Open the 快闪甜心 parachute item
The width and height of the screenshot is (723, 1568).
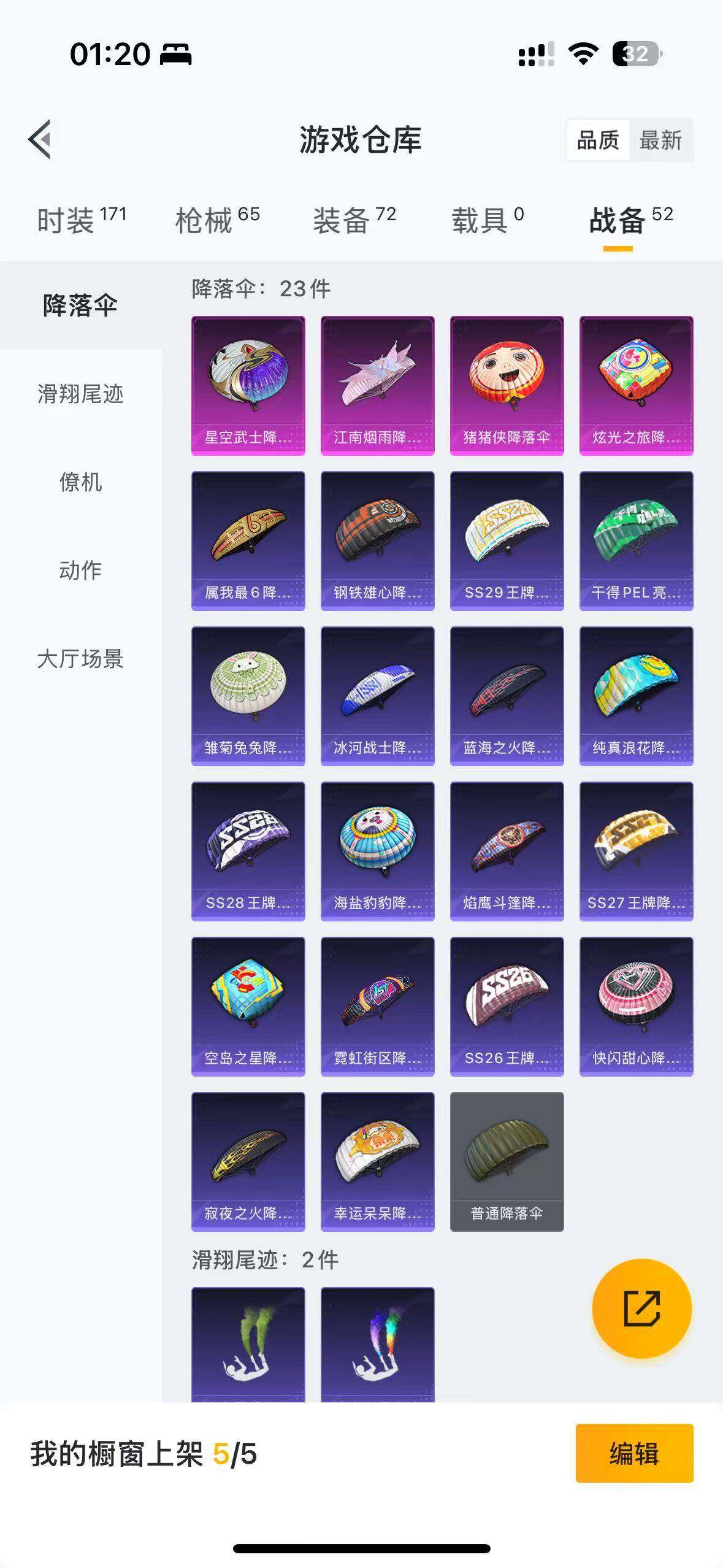(x=636, y=1006)
